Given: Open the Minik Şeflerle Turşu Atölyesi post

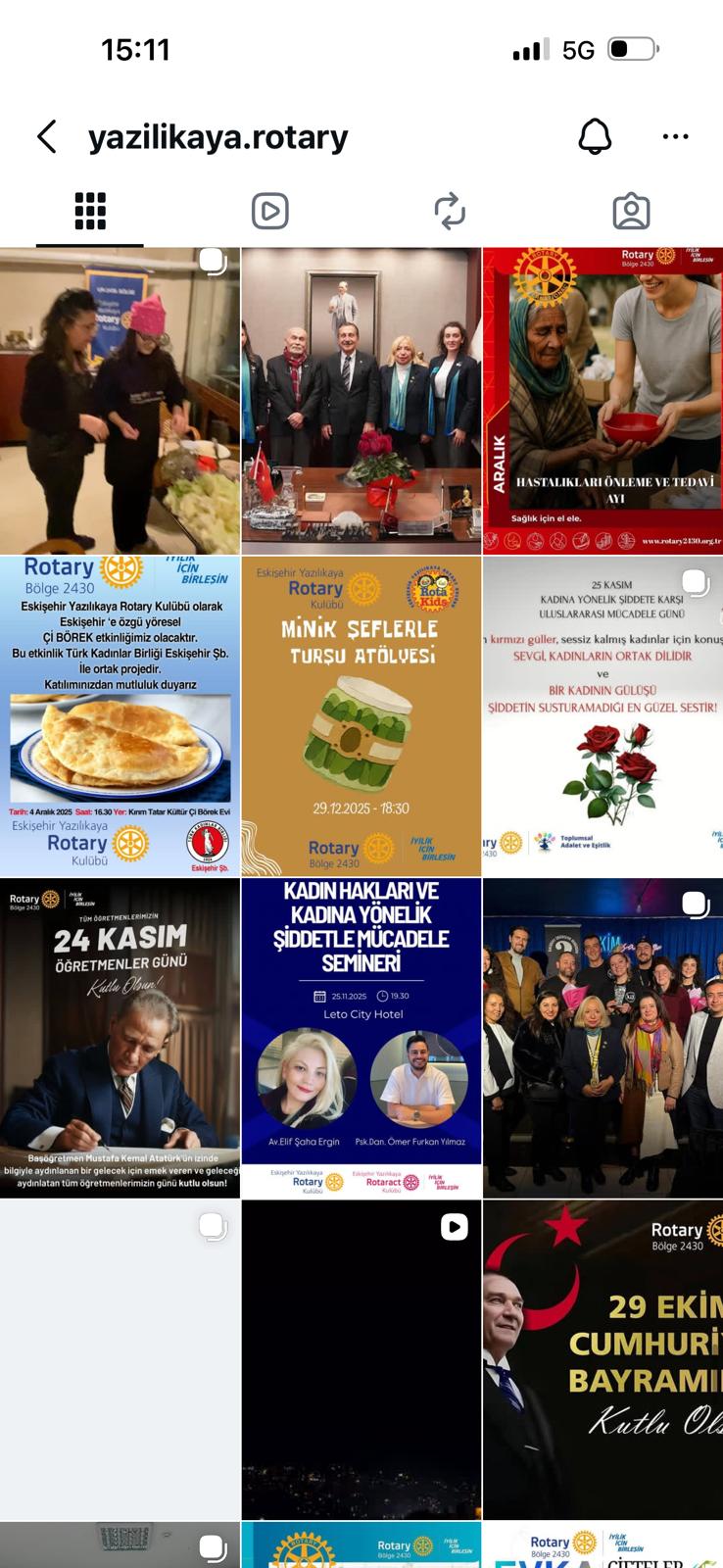Looking at the screenshot, I should pyautogui.click(x=361, y=716).
